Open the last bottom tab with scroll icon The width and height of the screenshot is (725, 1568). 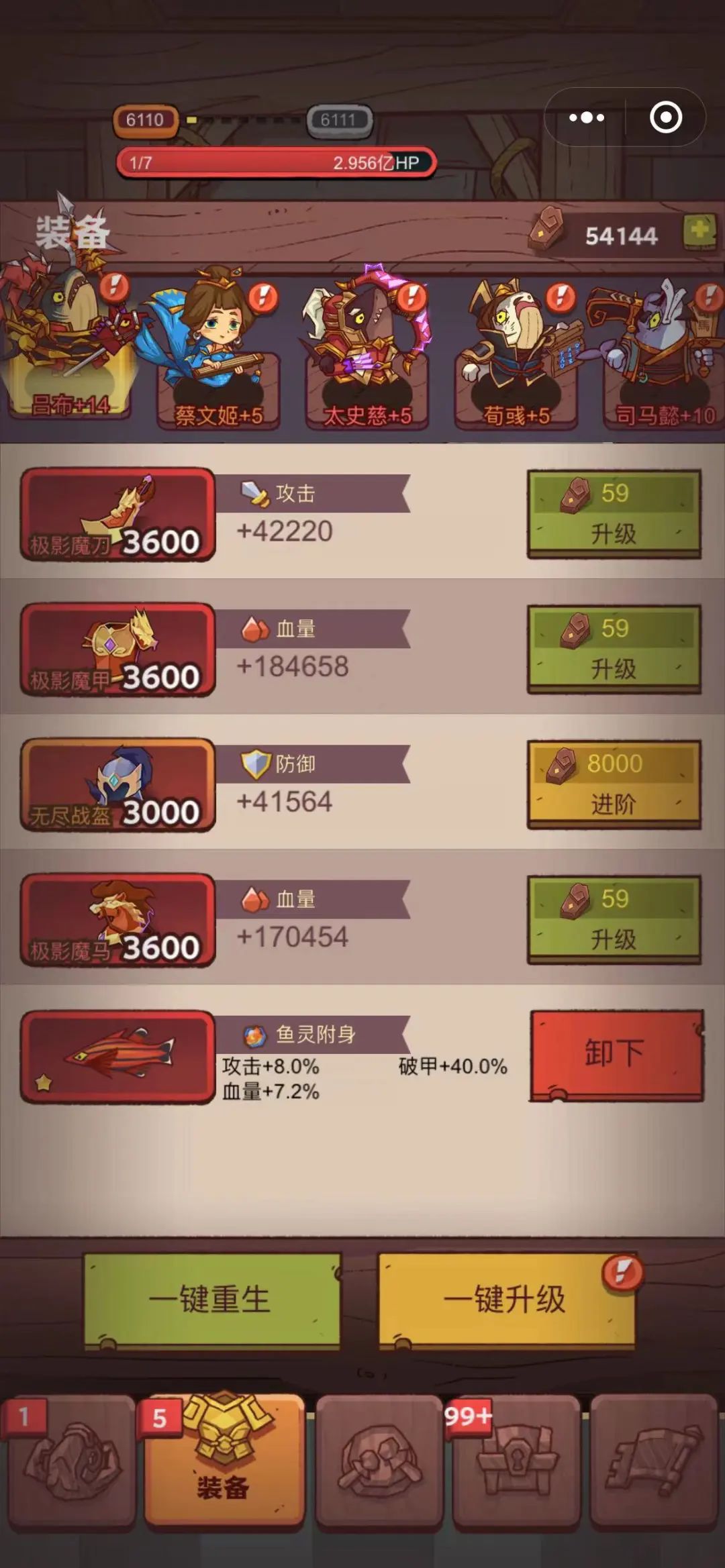click(x=653, y=1463)
